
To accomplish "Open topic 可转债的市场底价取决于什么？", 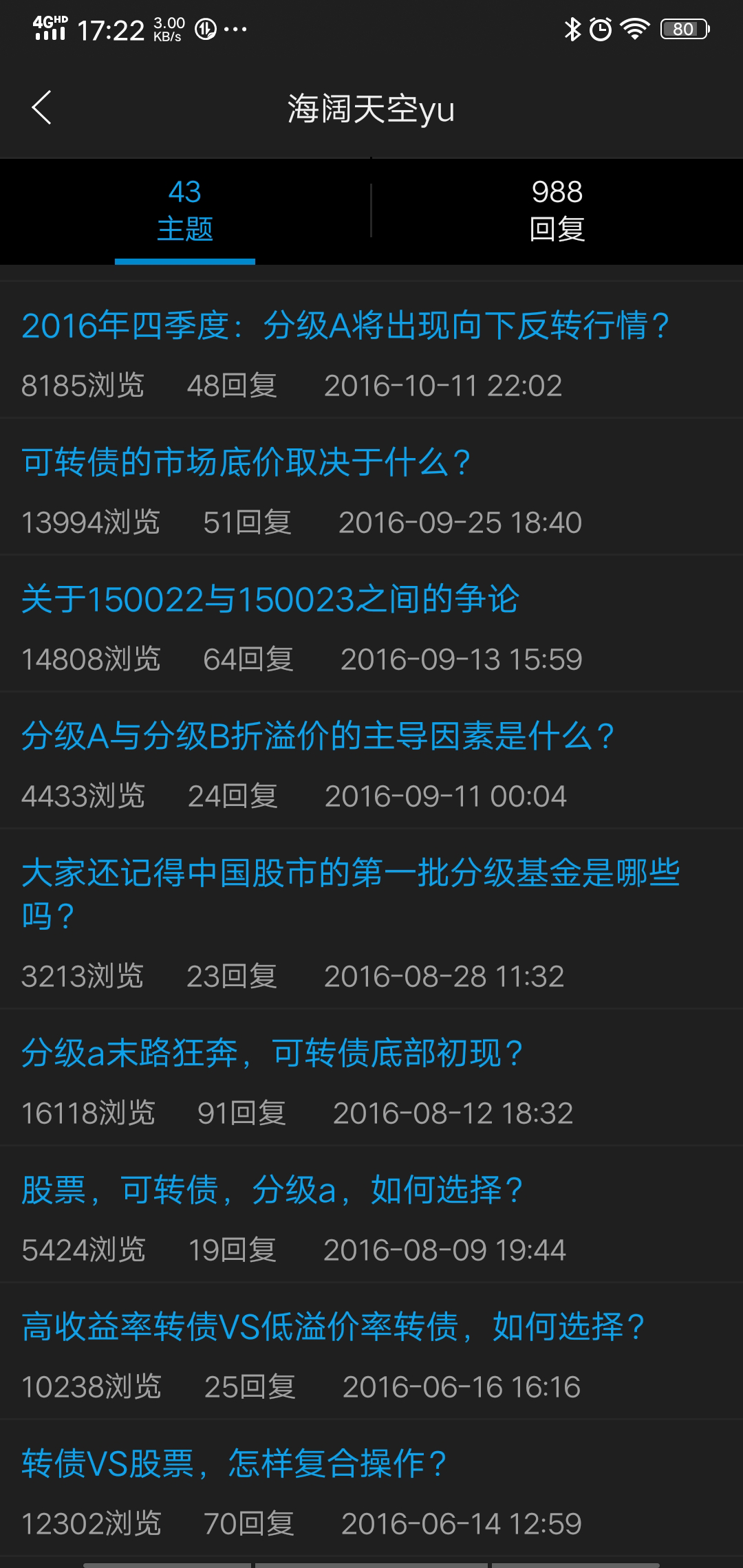I will (246, 463).
